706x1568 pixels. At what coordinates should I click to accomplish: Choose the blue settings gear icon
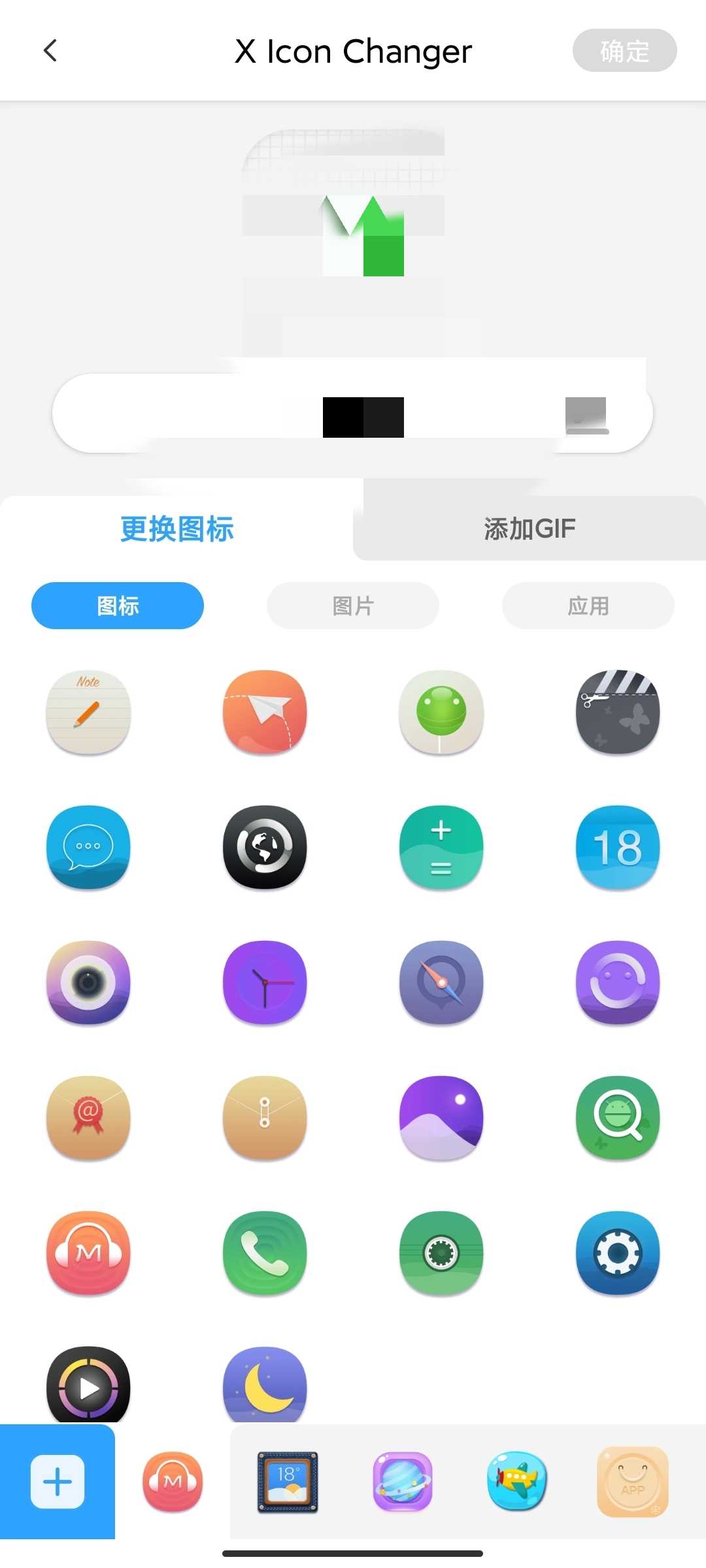pyautogui.click(x=618, y=1253)
